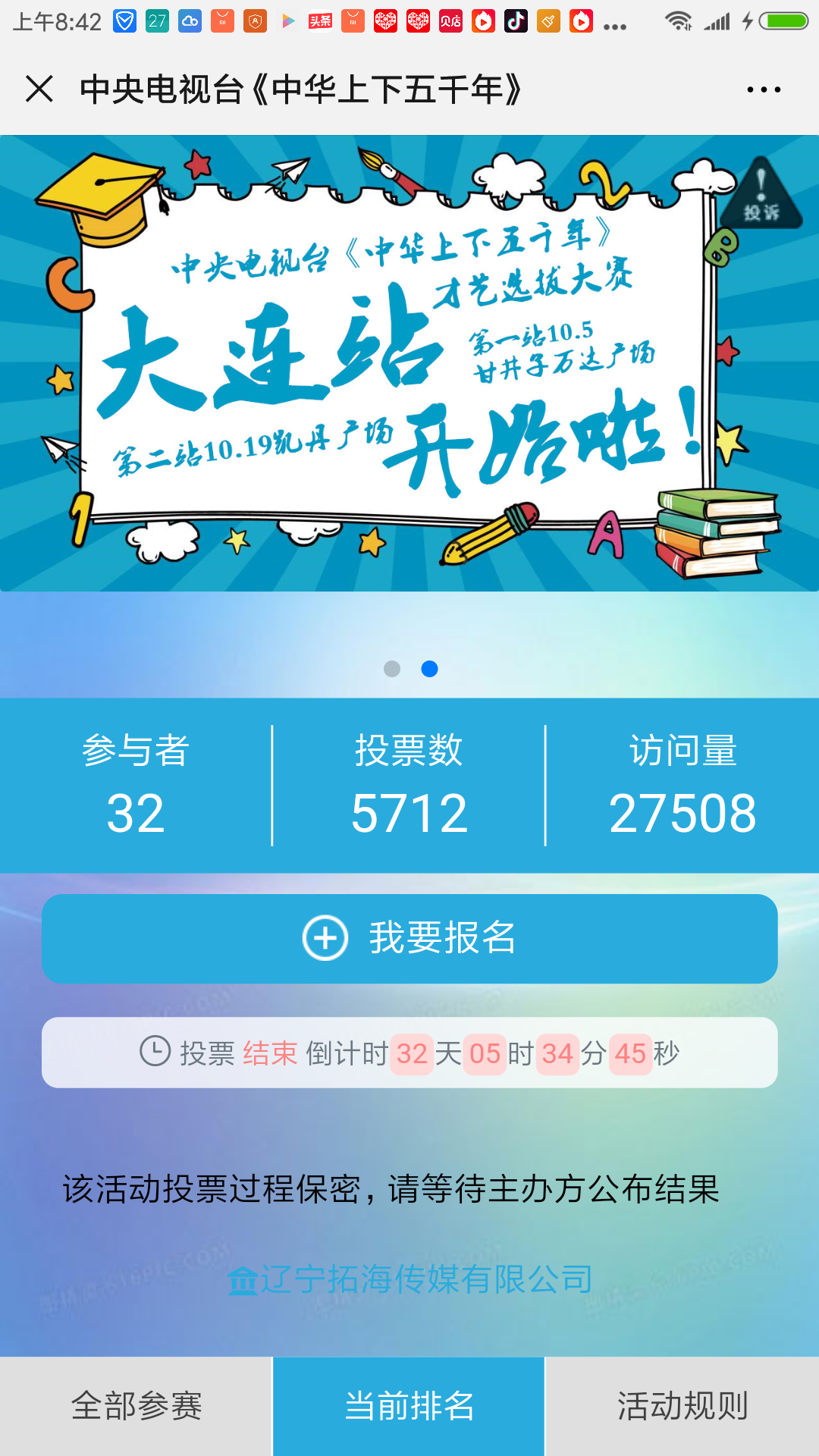This screenshot has width=819, height=1456.
Task: Tap 我要报名 to sign up
Action: click(x=409, y=939)
